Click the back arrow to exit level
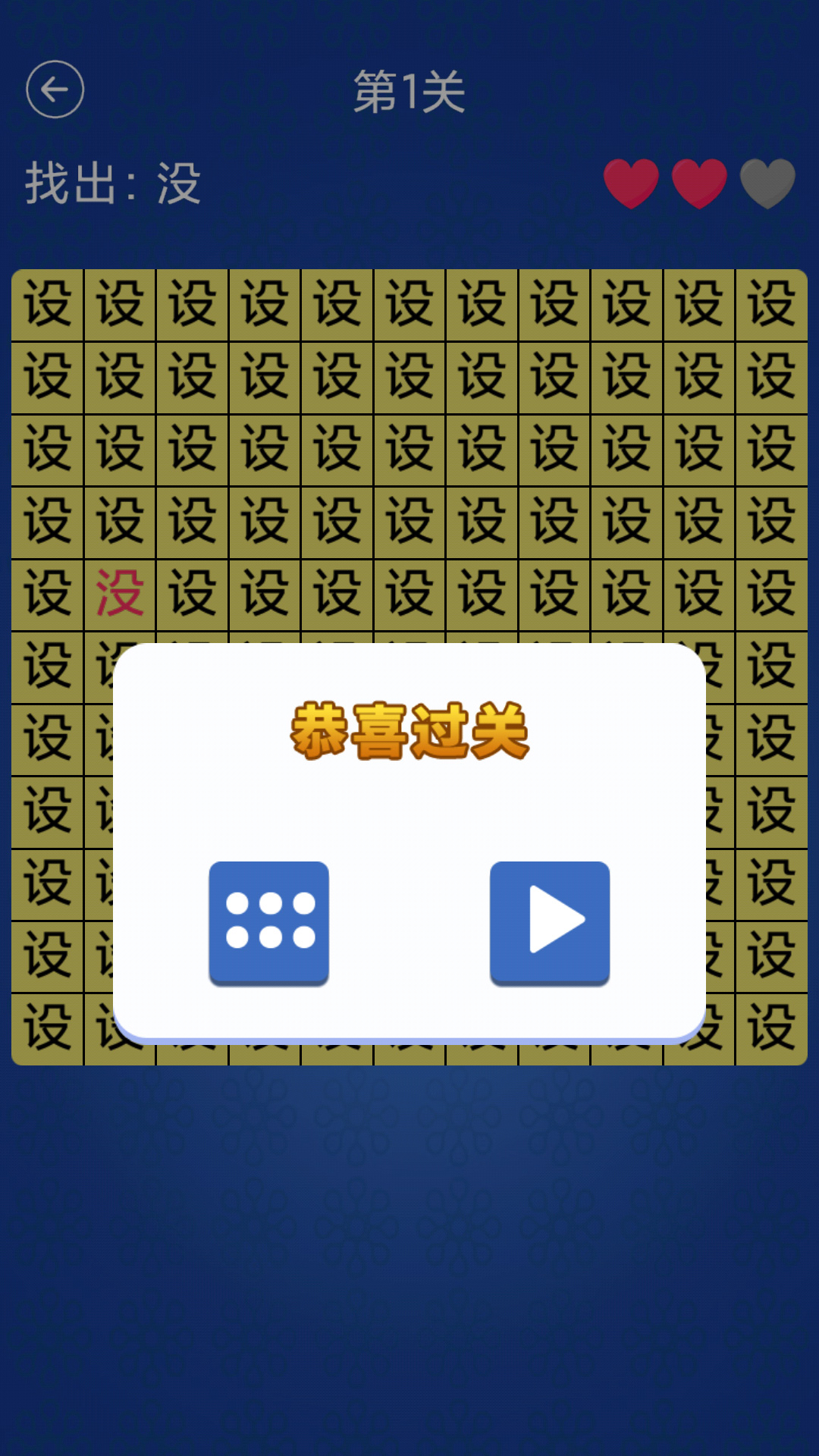This screenshot has width=819, height=1456. (55, 89)
